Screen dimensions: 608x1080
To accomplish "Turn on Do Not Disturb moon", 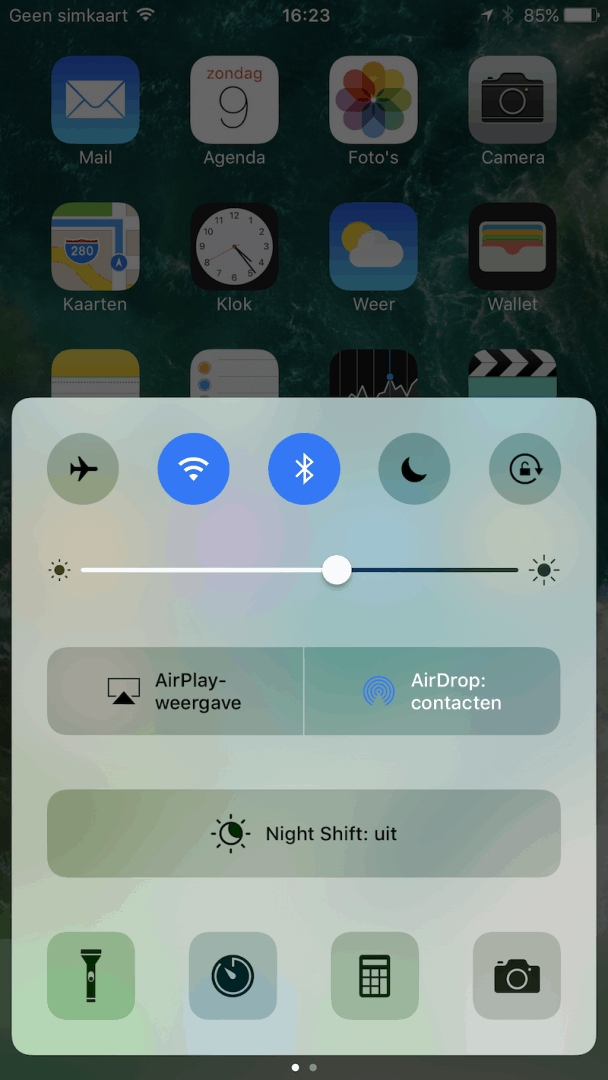I will click(x=414, y=469).
